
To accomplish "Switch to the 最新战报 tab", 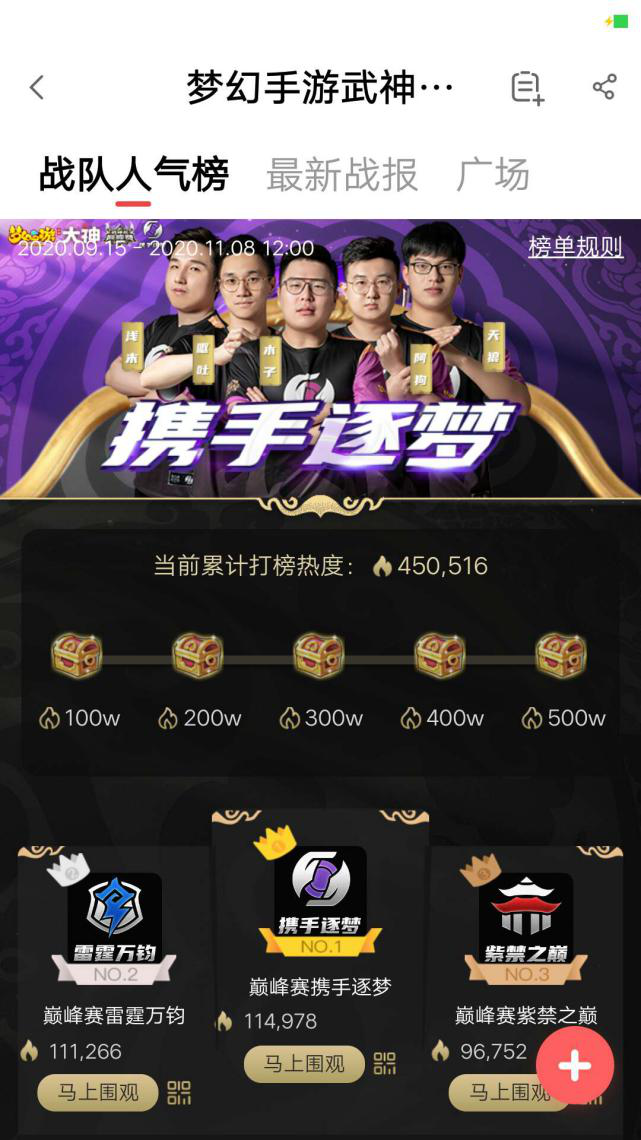I will click(x=341, y=175).
